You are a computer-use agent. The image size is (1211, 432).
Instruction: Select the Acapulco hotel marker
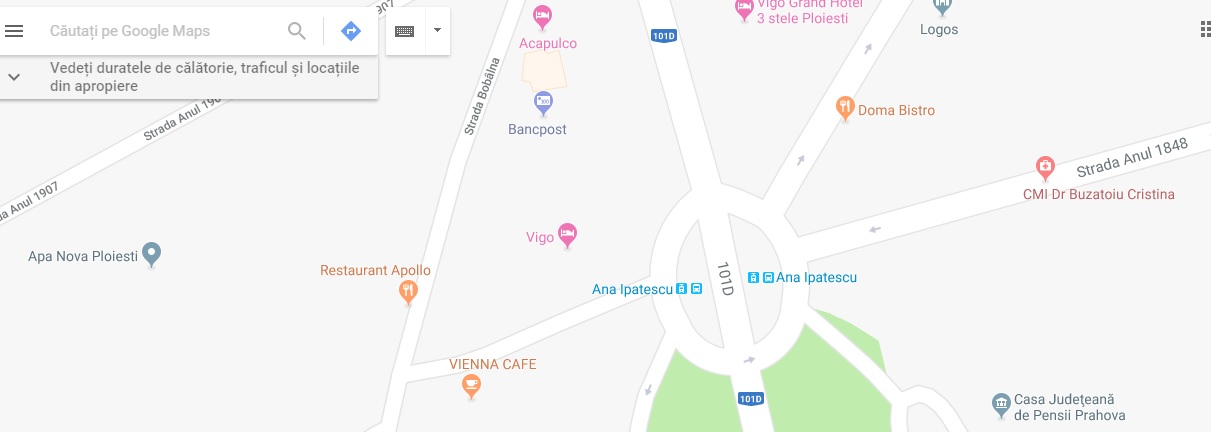point(542,15)
